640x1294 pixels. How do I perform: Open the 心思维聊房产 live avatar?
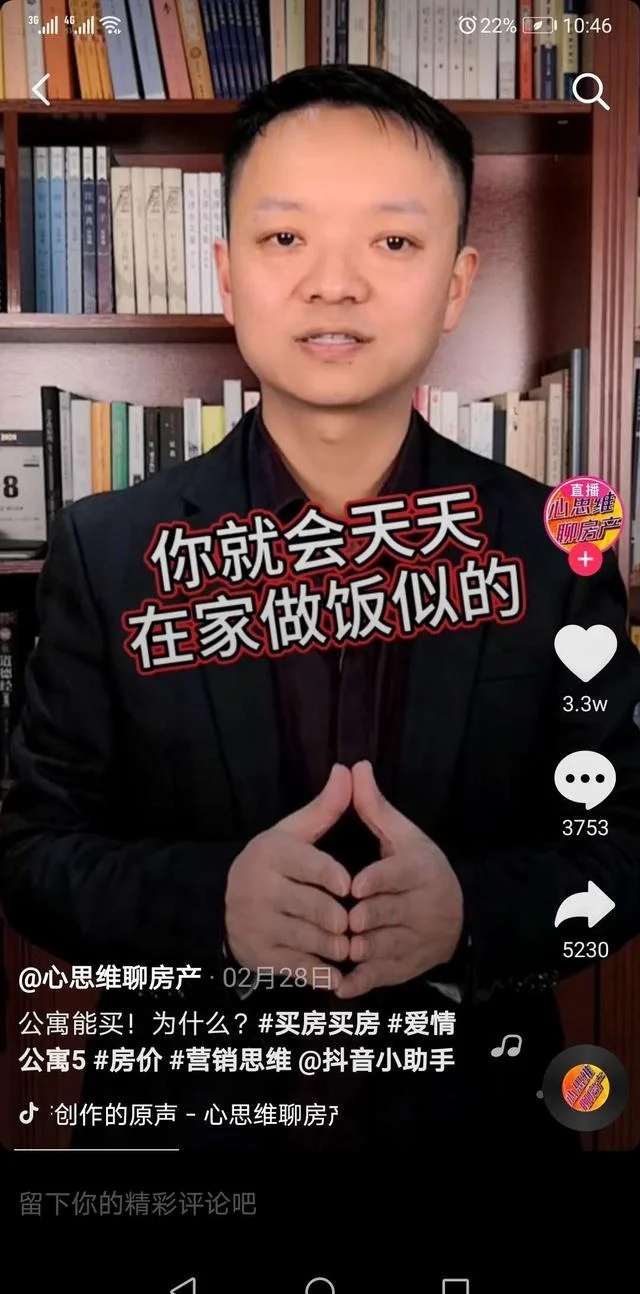(x=584, y=514)
